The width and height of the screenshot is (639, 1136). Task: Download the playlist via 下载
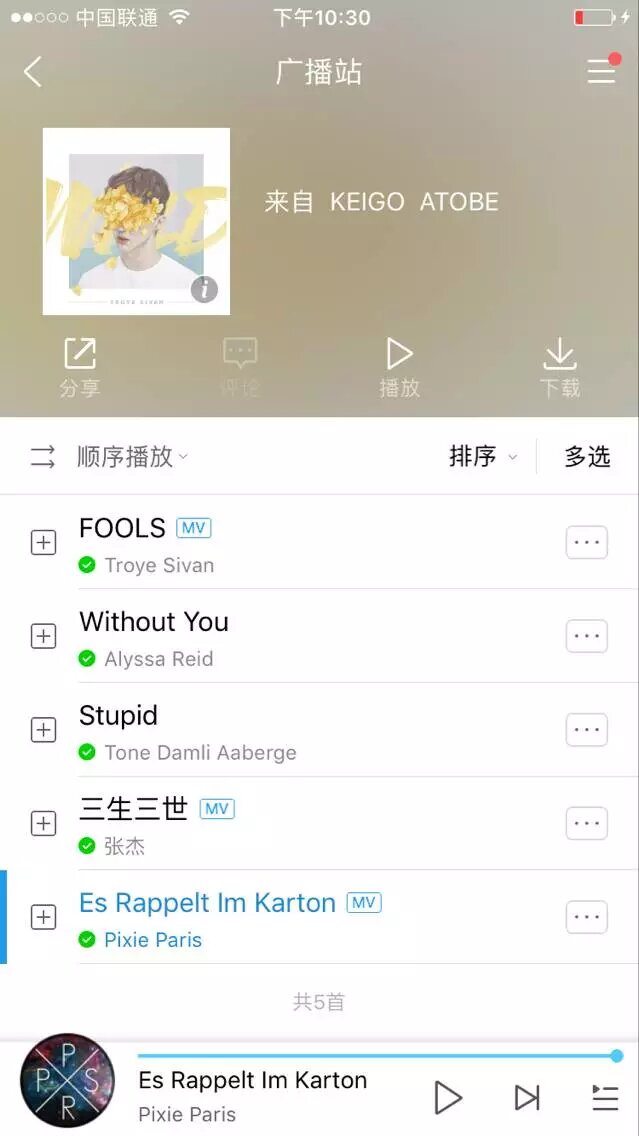tap(559, 367)
